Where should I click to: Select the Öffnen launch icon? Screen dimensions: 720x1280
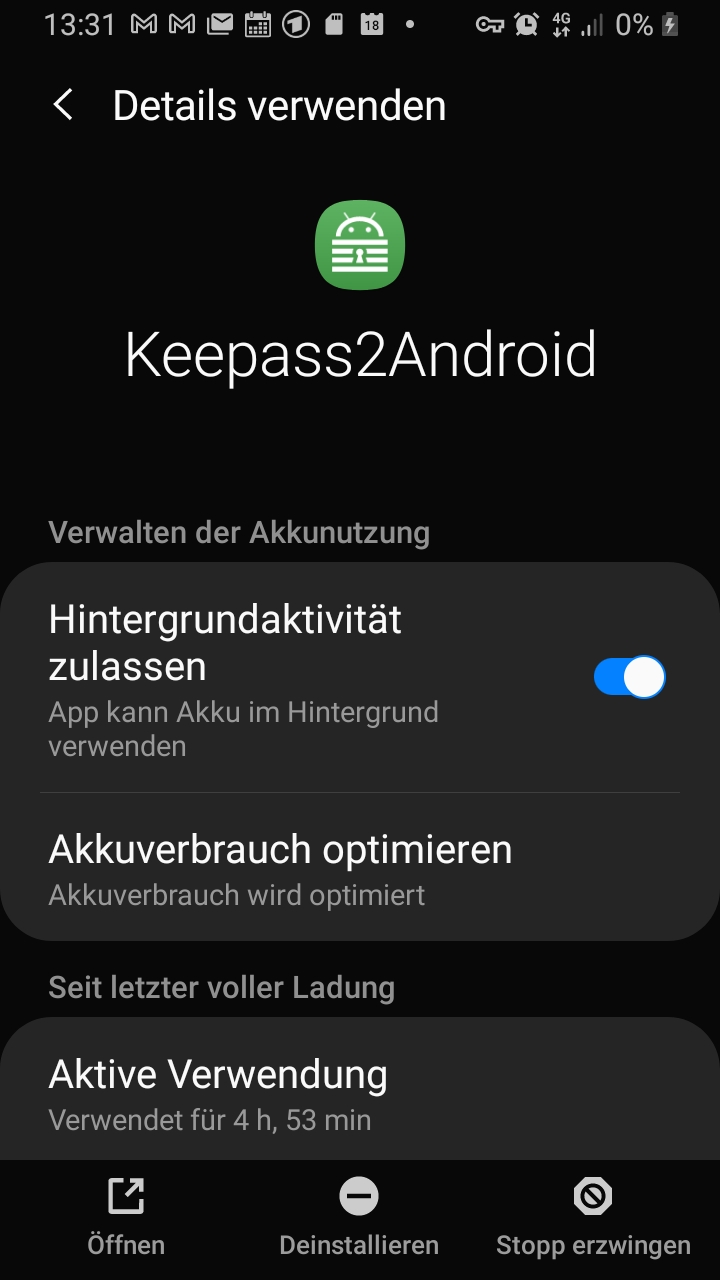tap(127, 1196)
